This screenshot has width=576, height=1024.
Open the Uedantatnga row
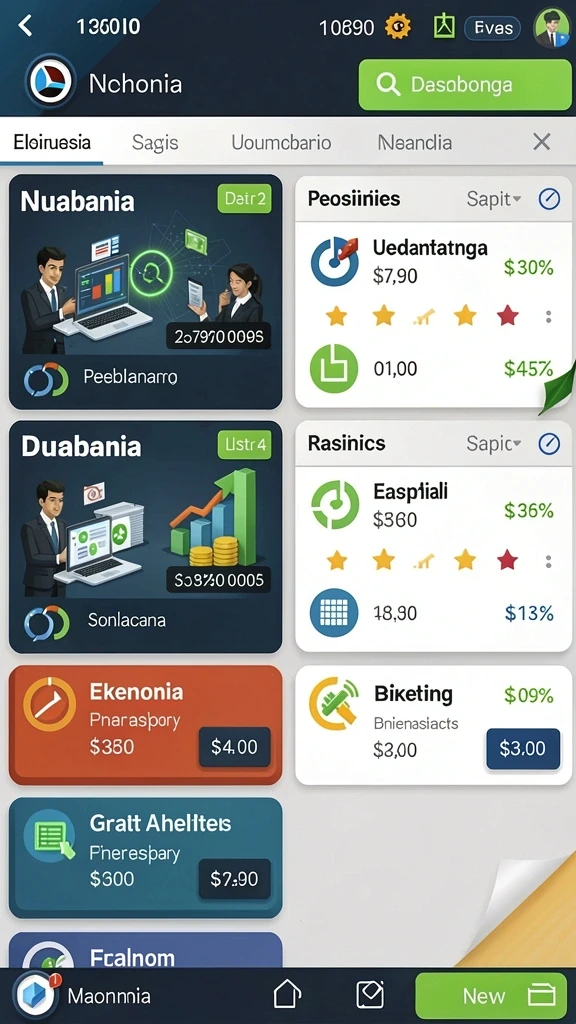click(x=432, y=261)
